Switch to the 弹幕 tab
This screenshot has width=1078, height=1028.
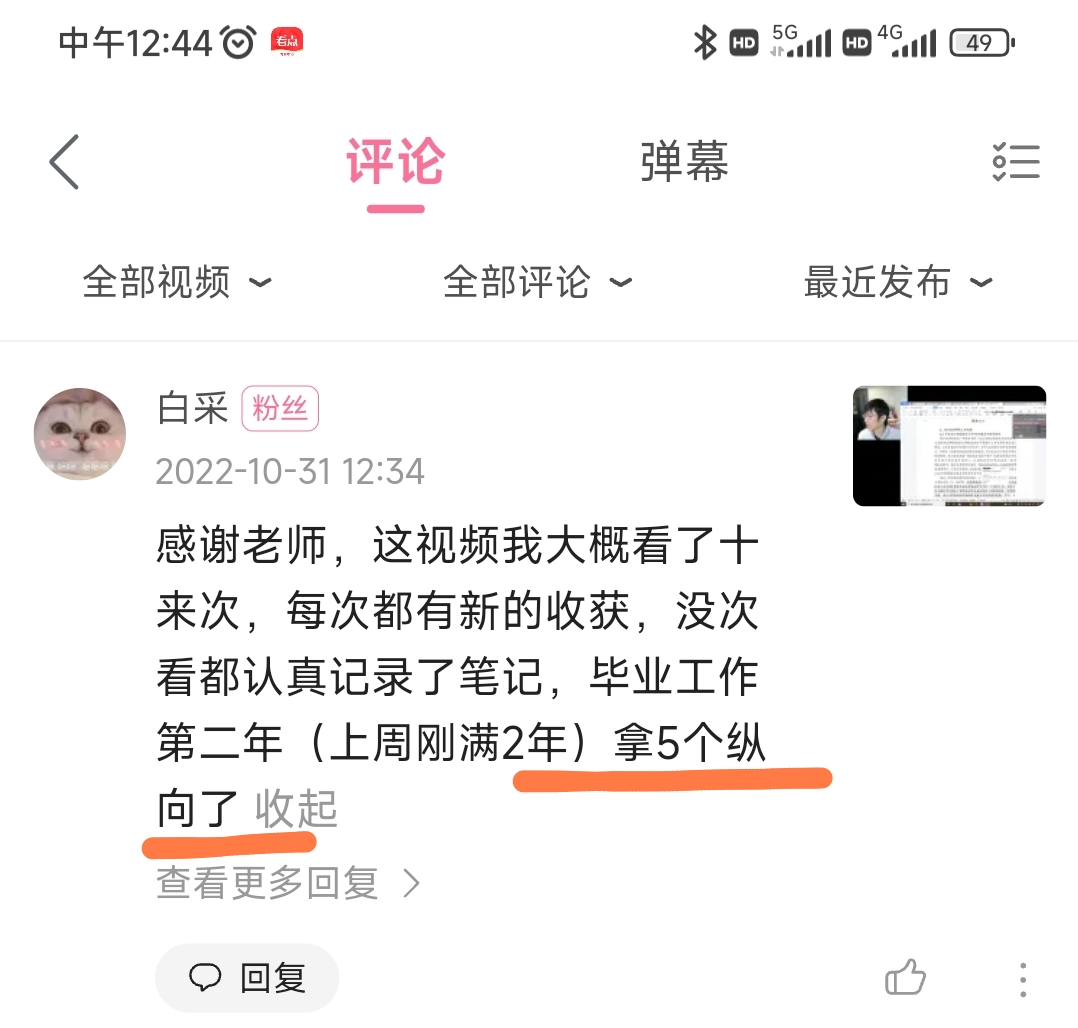point(684,163)
